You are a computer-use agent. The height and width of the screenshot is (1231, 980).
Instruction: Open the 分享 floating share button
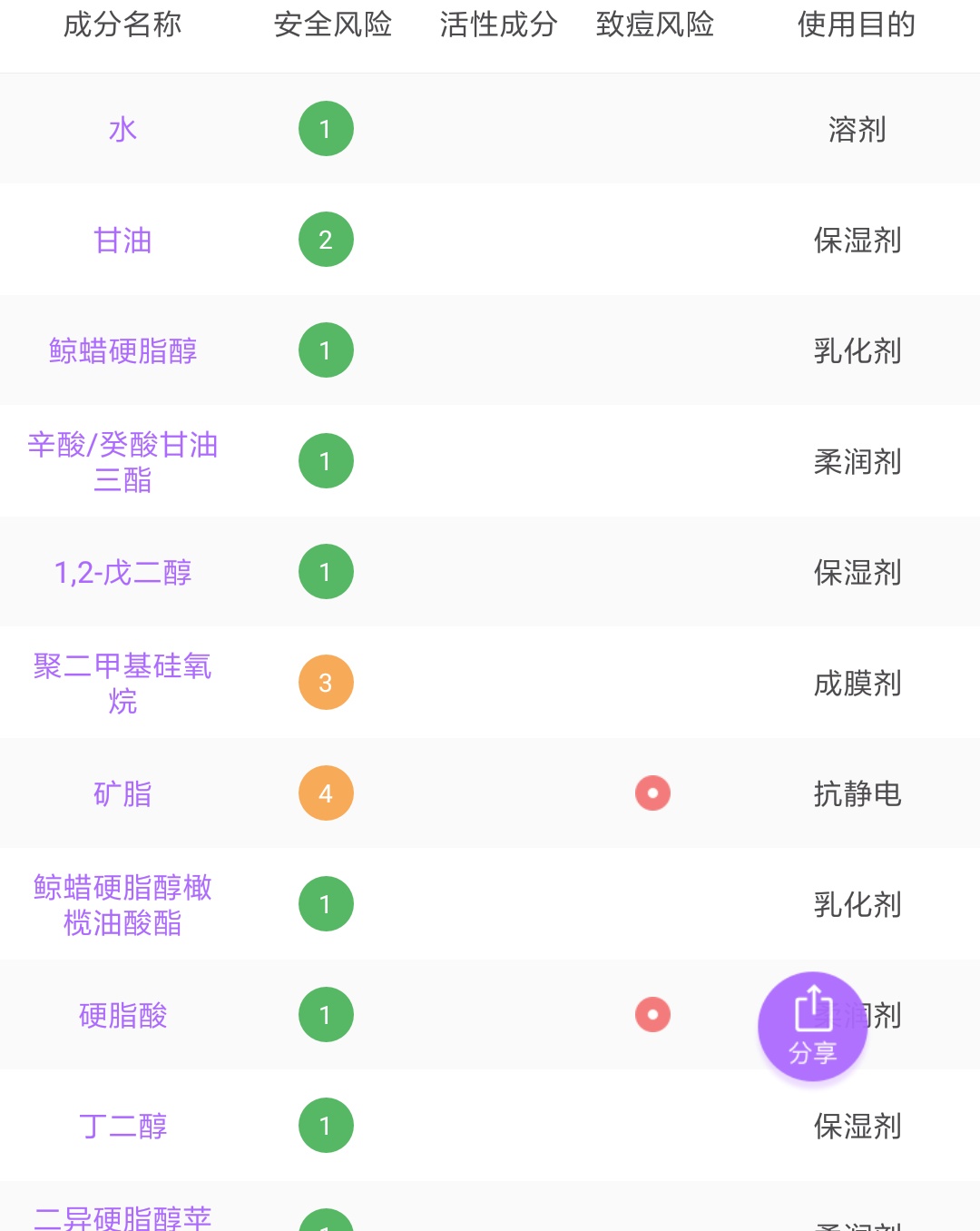tap(812, 1026)
